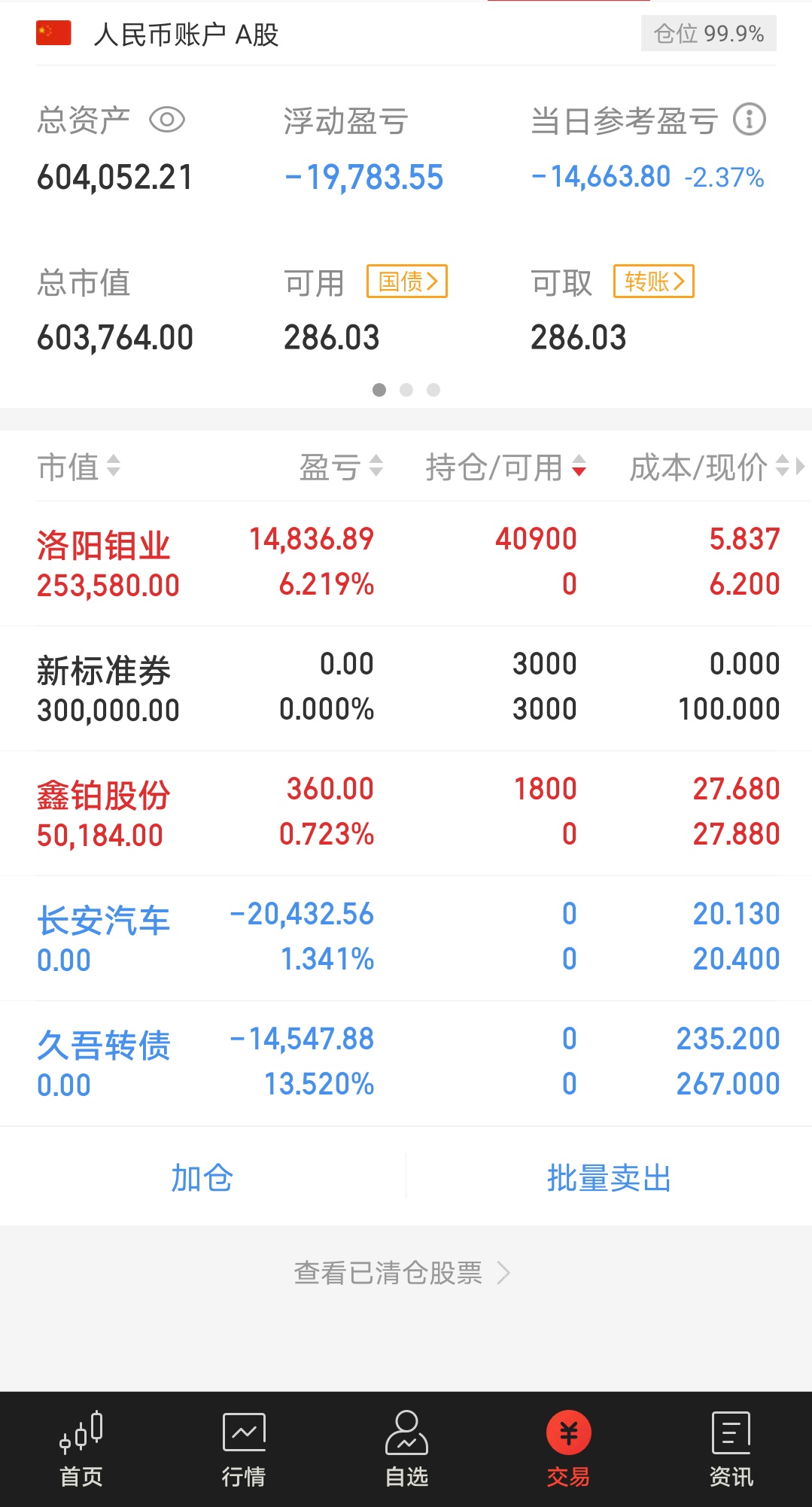Open info about 当日参考盈亏
The height and width of the screenshot is (1507, 812).
click(x=750, y=120)
